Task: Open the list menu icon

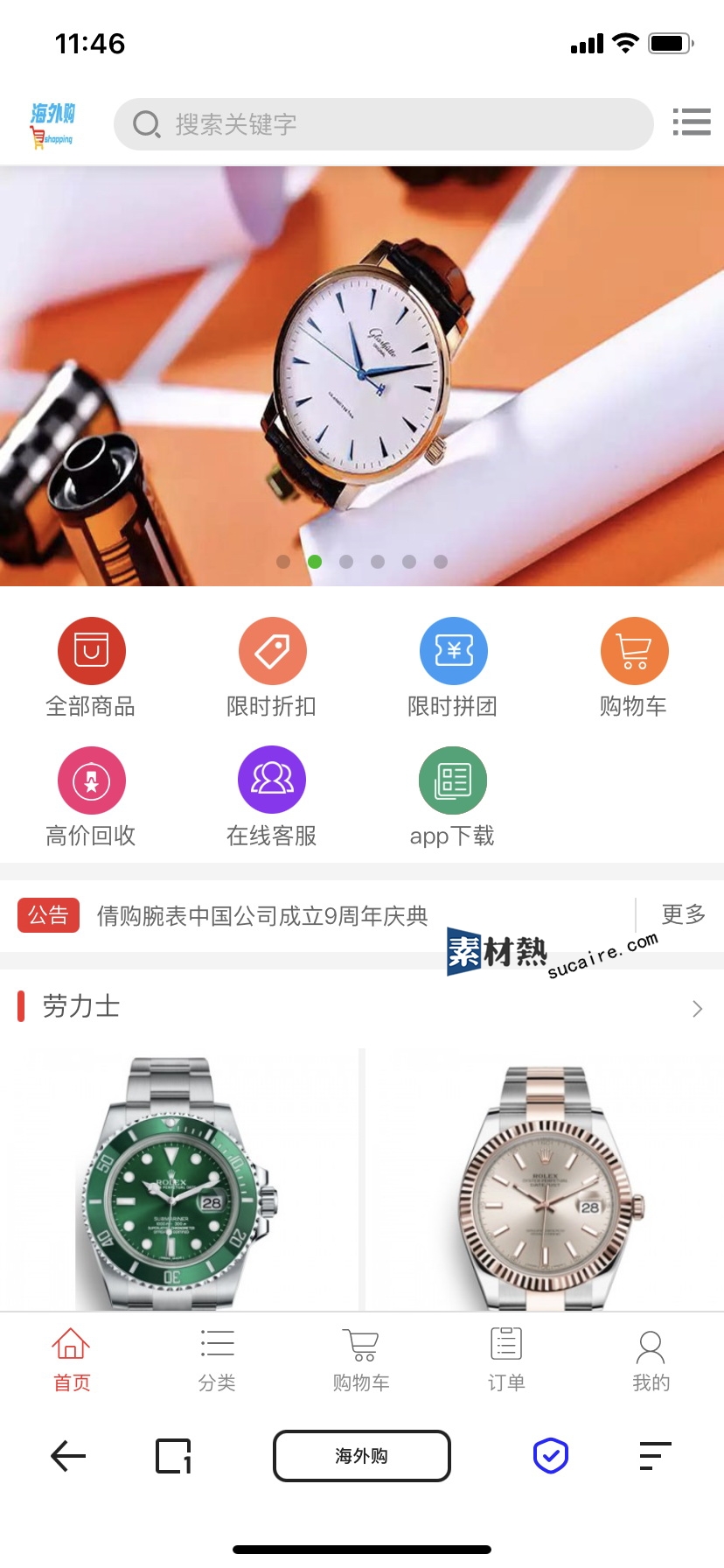Action: 691,122
